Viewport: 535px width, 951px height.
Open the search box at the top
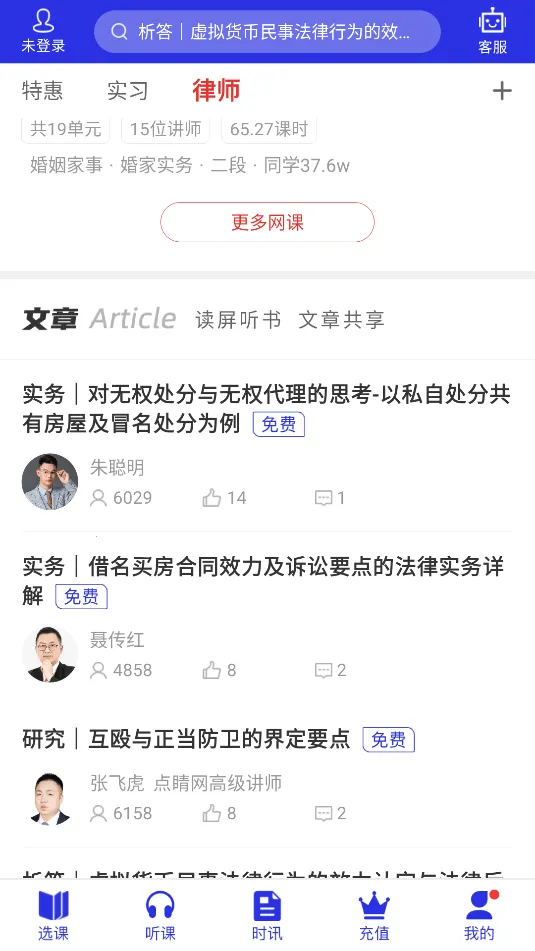268,32
